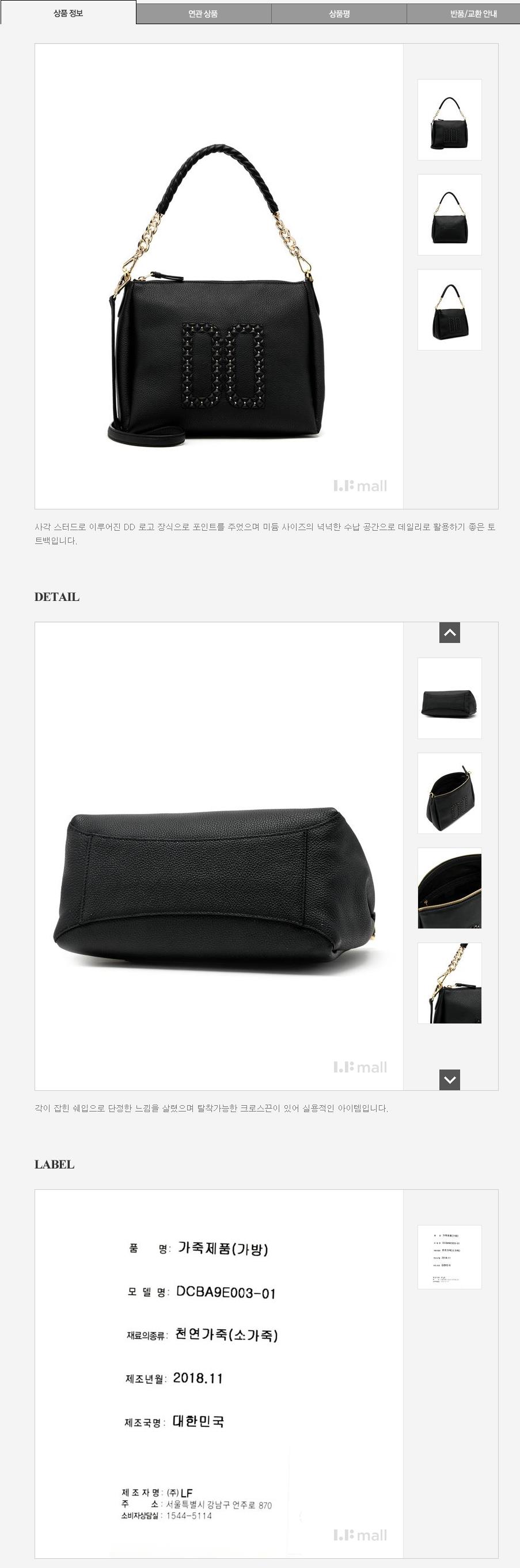Image resolution: width=520 pixels, height=1568 pixels.
Task: Select the bag-bottom detail thumbnail
Action: pos(449,698)
